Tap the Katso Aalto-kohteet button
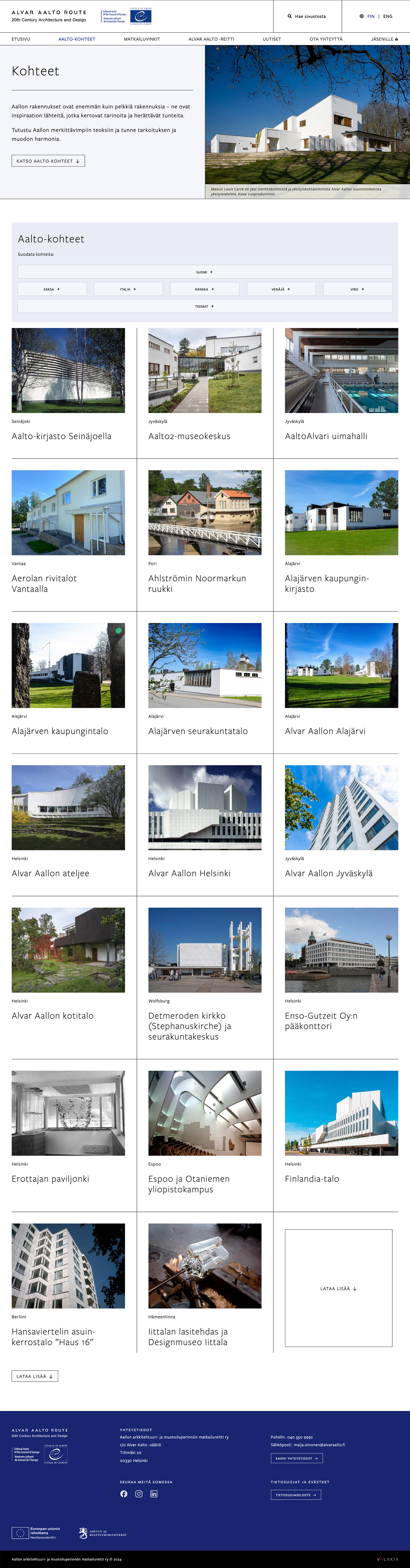Viewport: 410px width, 1568px height. click(x=48, y=161)
